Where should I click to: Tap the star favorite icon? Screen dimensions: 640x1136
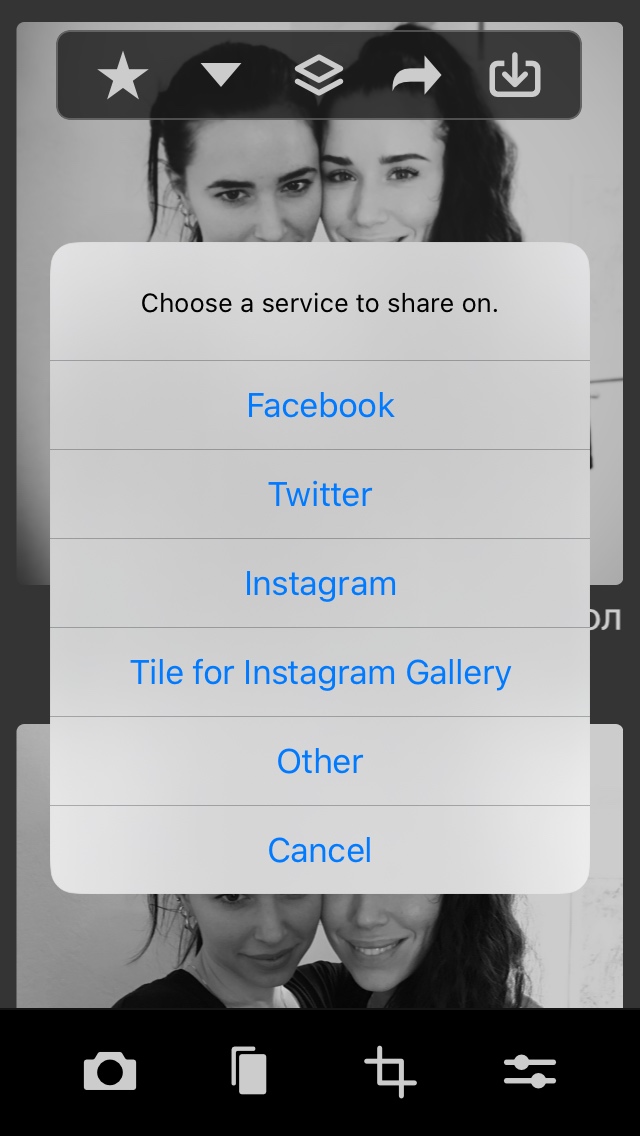click(122, 75)
